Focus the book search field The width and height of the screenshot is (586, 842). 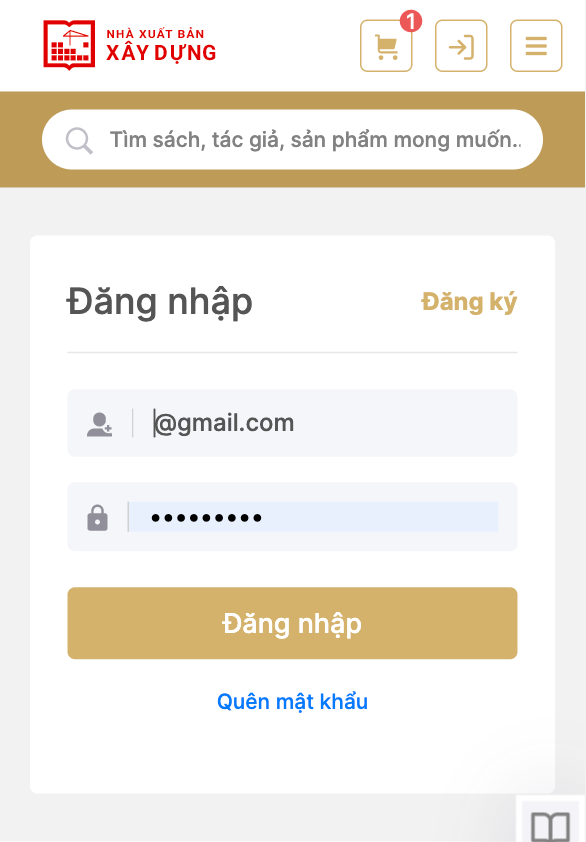tap(292, 140)
